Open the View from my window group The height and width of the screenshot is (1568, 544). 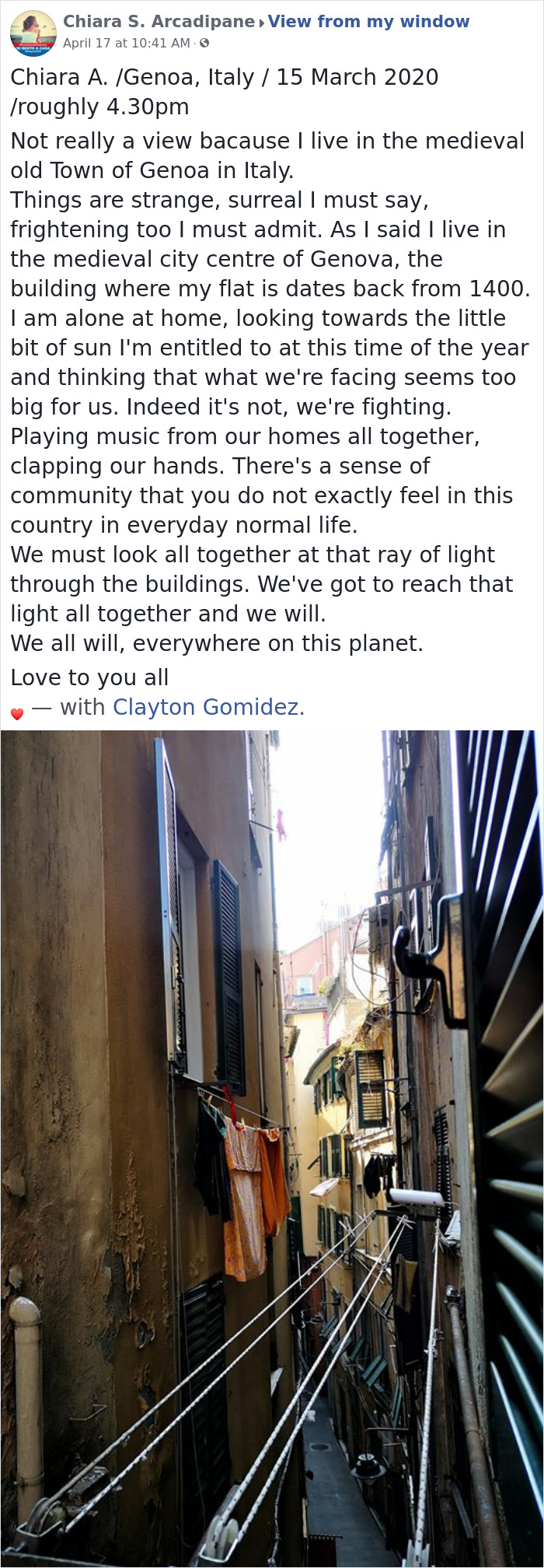[368, 22]
